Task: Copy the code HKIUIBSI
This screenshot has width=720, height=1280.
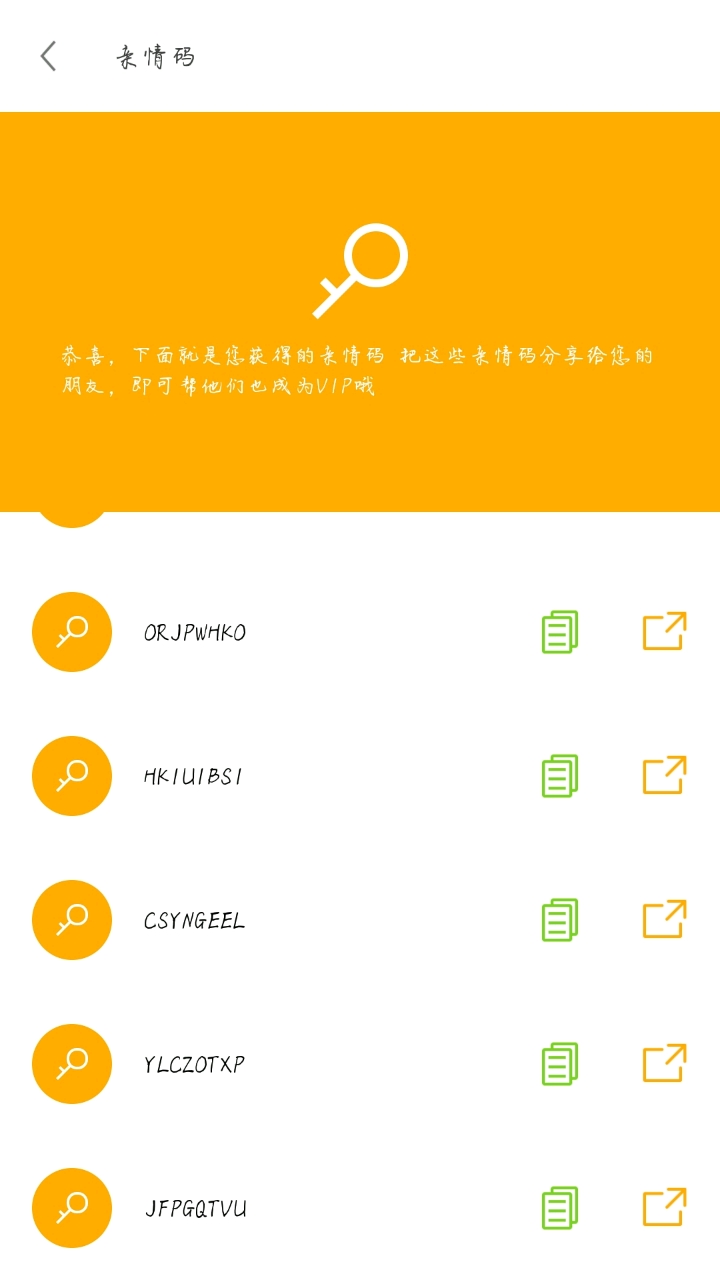Action: 560,776
